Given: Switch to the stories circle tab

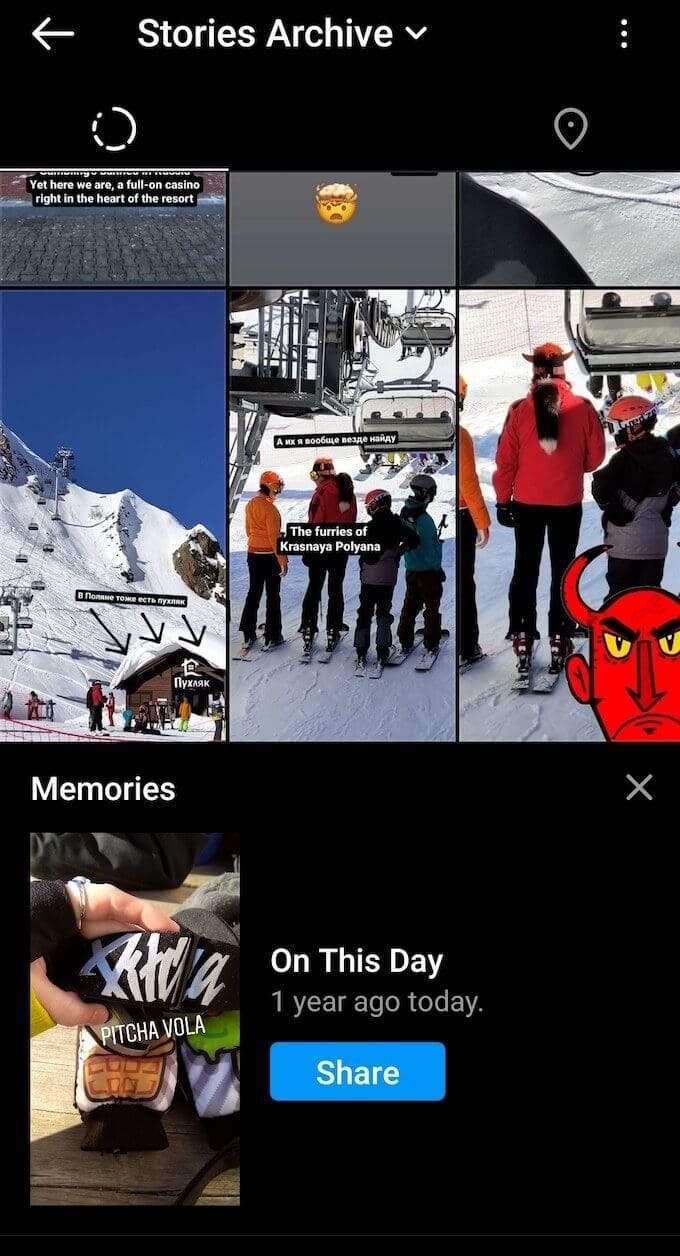Looking at the screenshot, I should pos(113,129).
